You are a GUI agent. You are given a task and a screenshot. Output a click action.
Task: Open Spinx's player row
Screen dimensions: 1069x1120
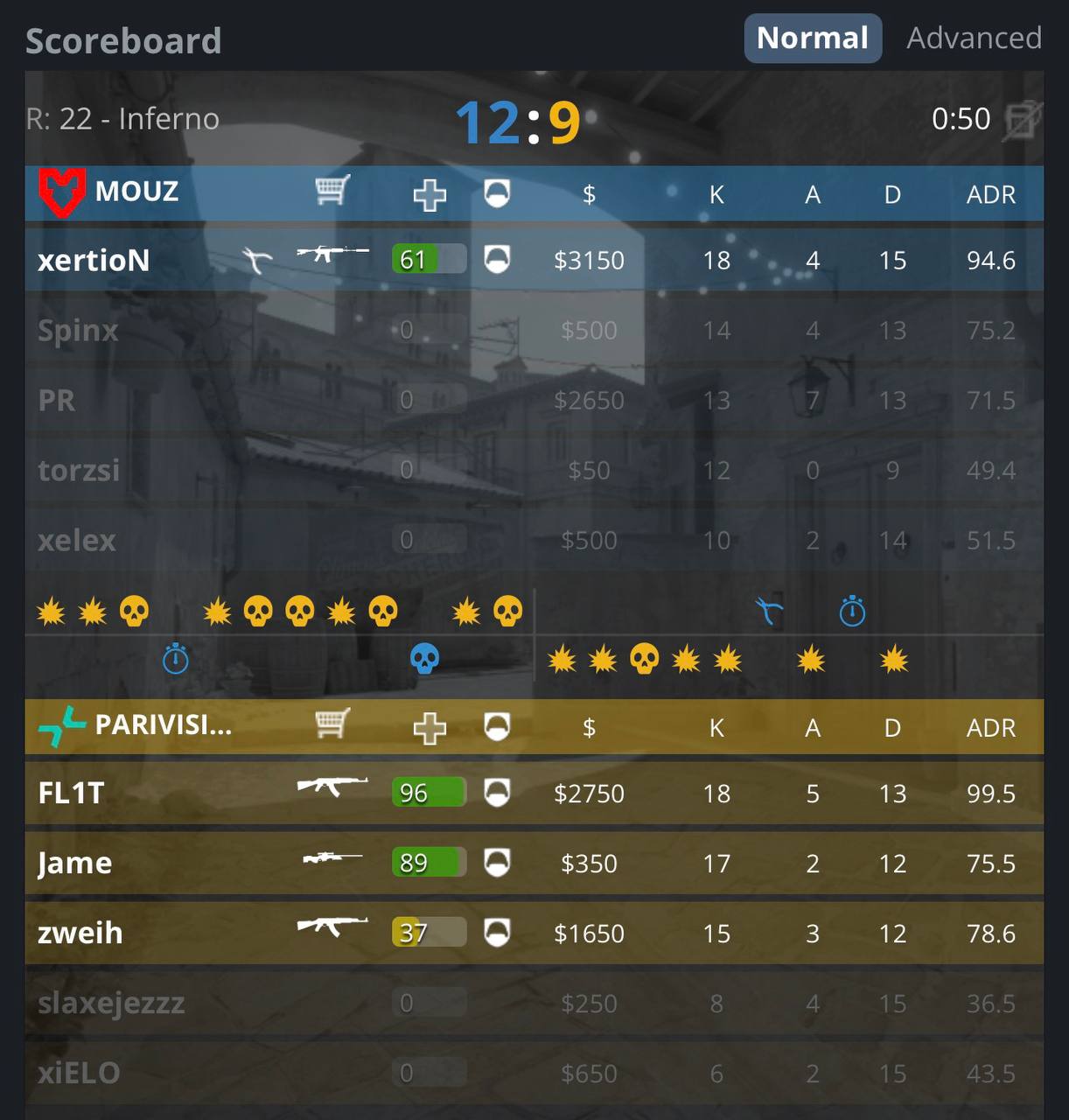[x=534, y=330]
